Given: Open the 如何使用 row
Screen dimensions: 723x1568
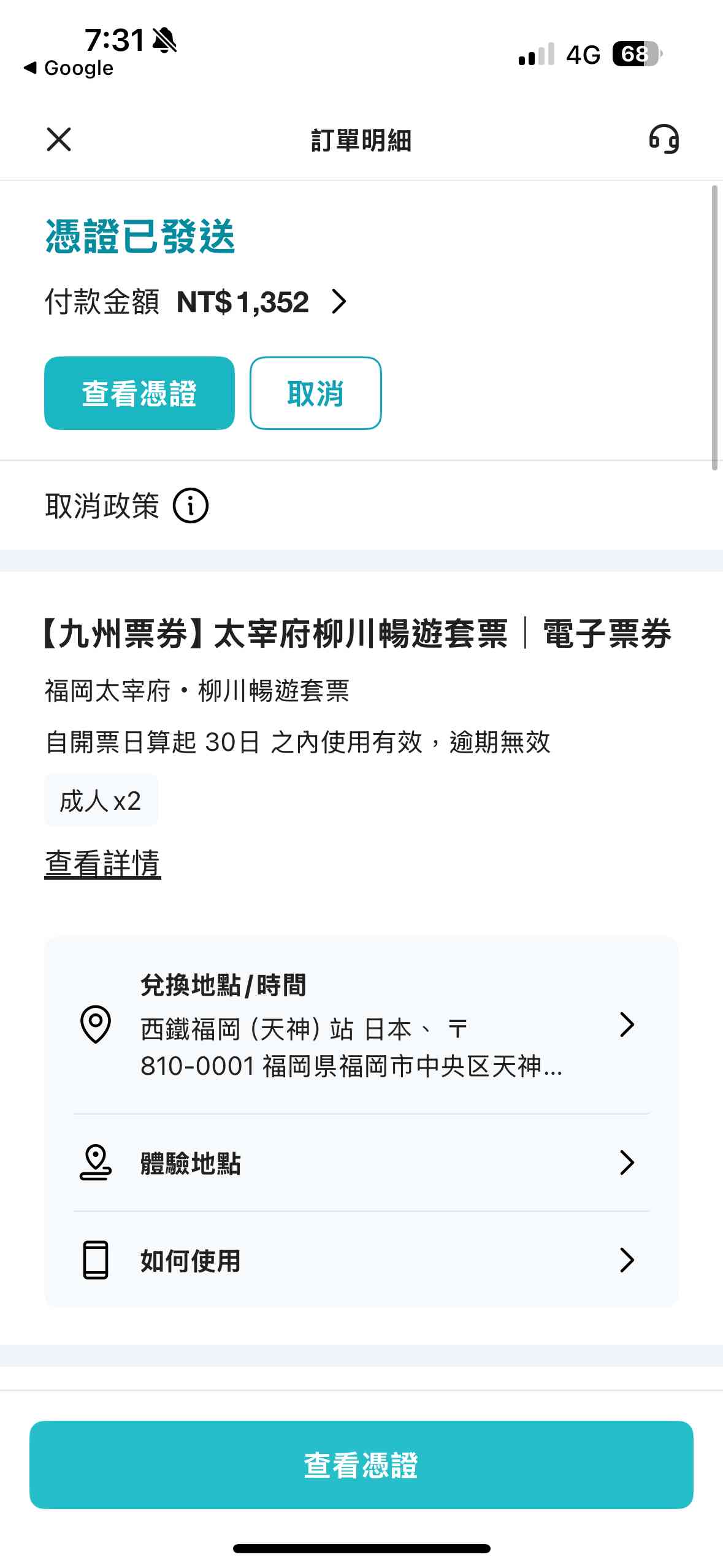Looking at the screenshot, I should [x=361, y=1260].
